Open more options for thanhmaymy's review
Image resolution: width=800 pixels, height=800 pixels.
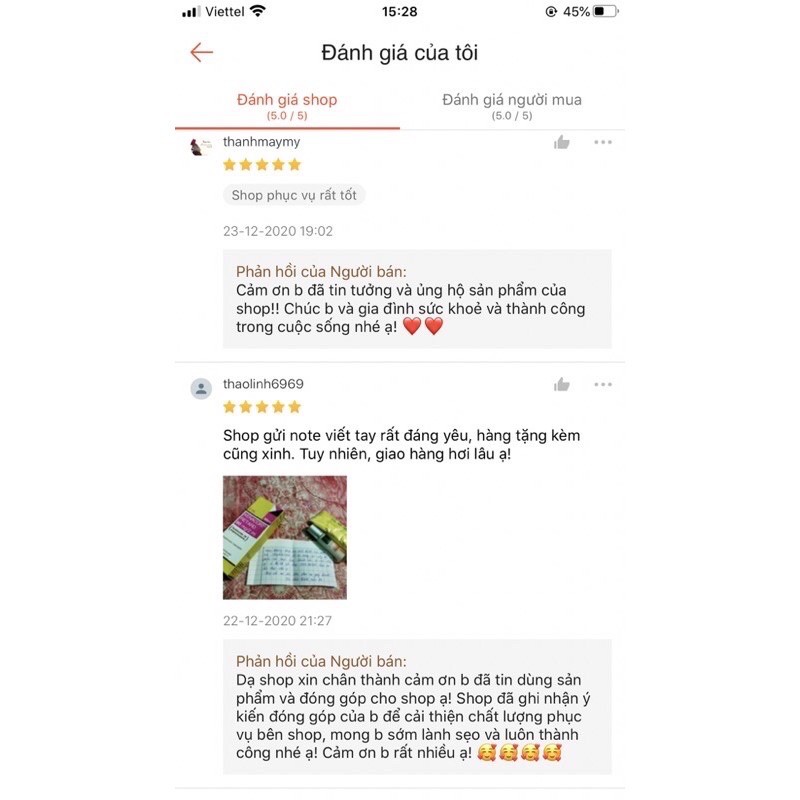point(602,142)
